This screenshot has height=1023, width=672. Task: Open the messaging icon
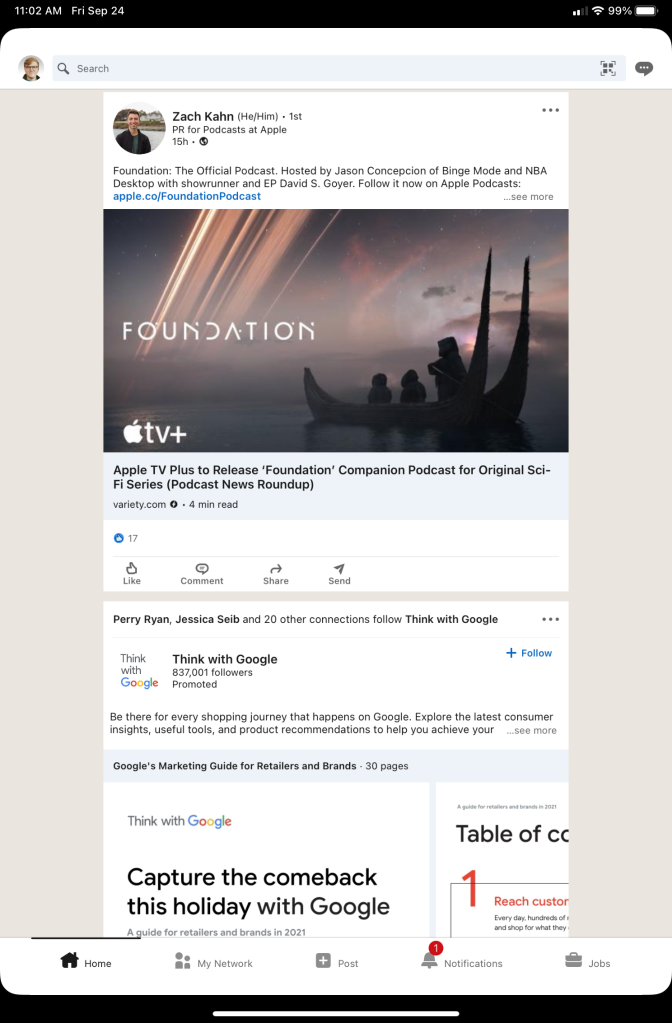pyautogui.click(x=644, y=68)
